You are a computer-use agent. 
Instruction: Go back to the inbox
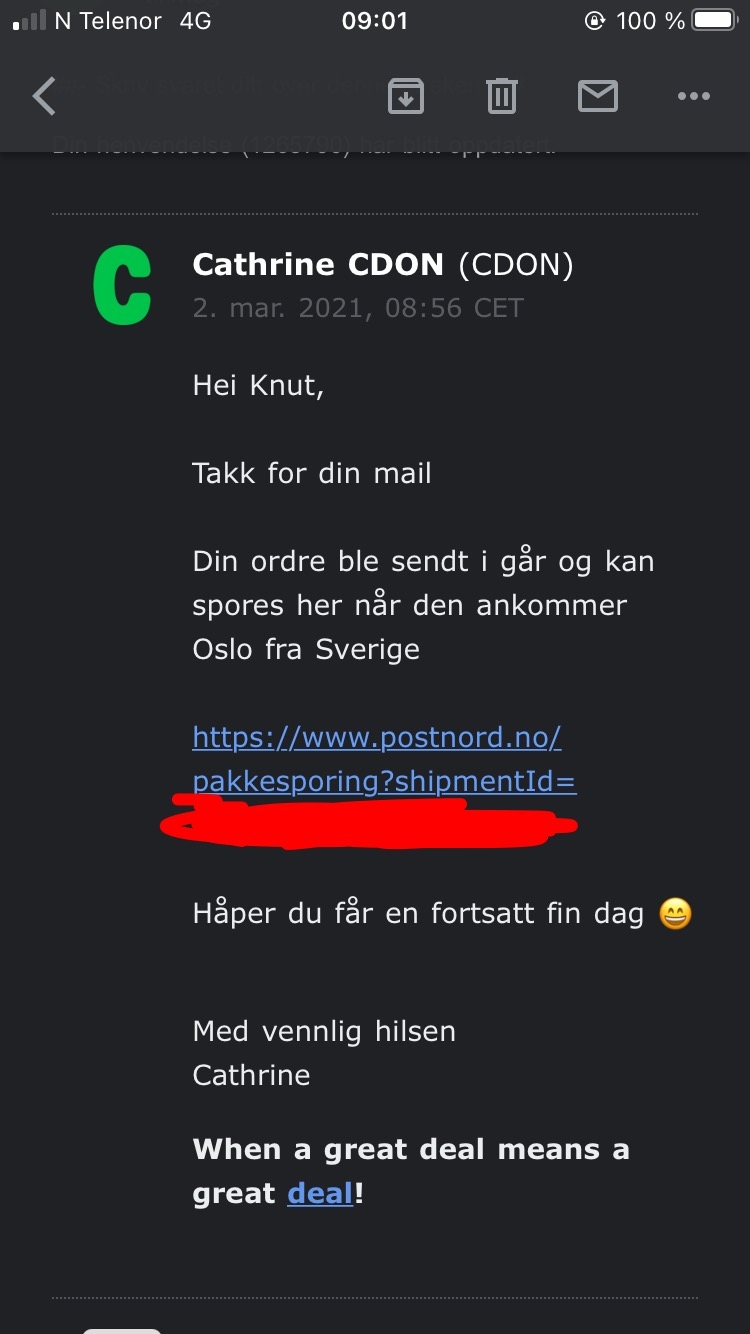point(44,97)
